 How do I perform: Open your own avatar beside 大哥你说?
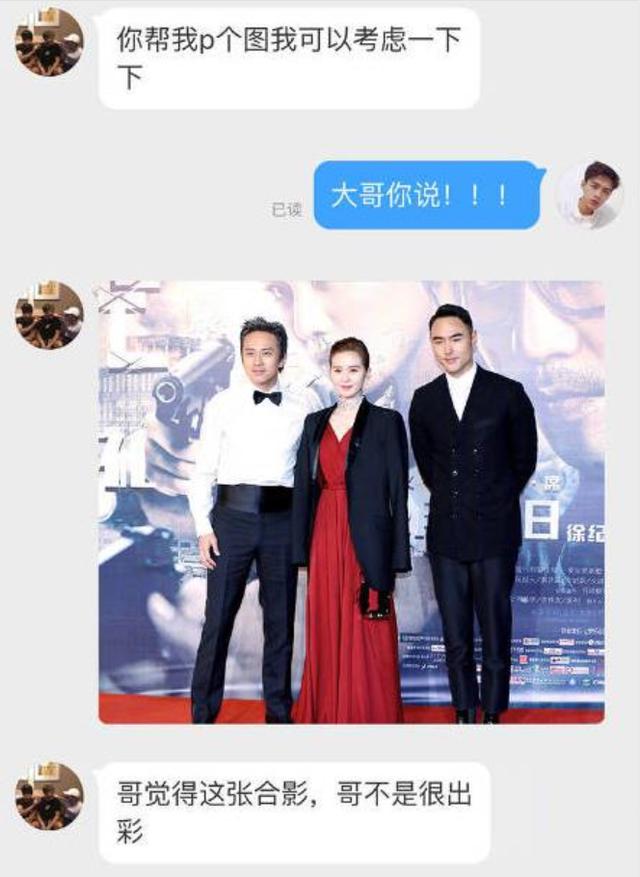coord(589,194)
